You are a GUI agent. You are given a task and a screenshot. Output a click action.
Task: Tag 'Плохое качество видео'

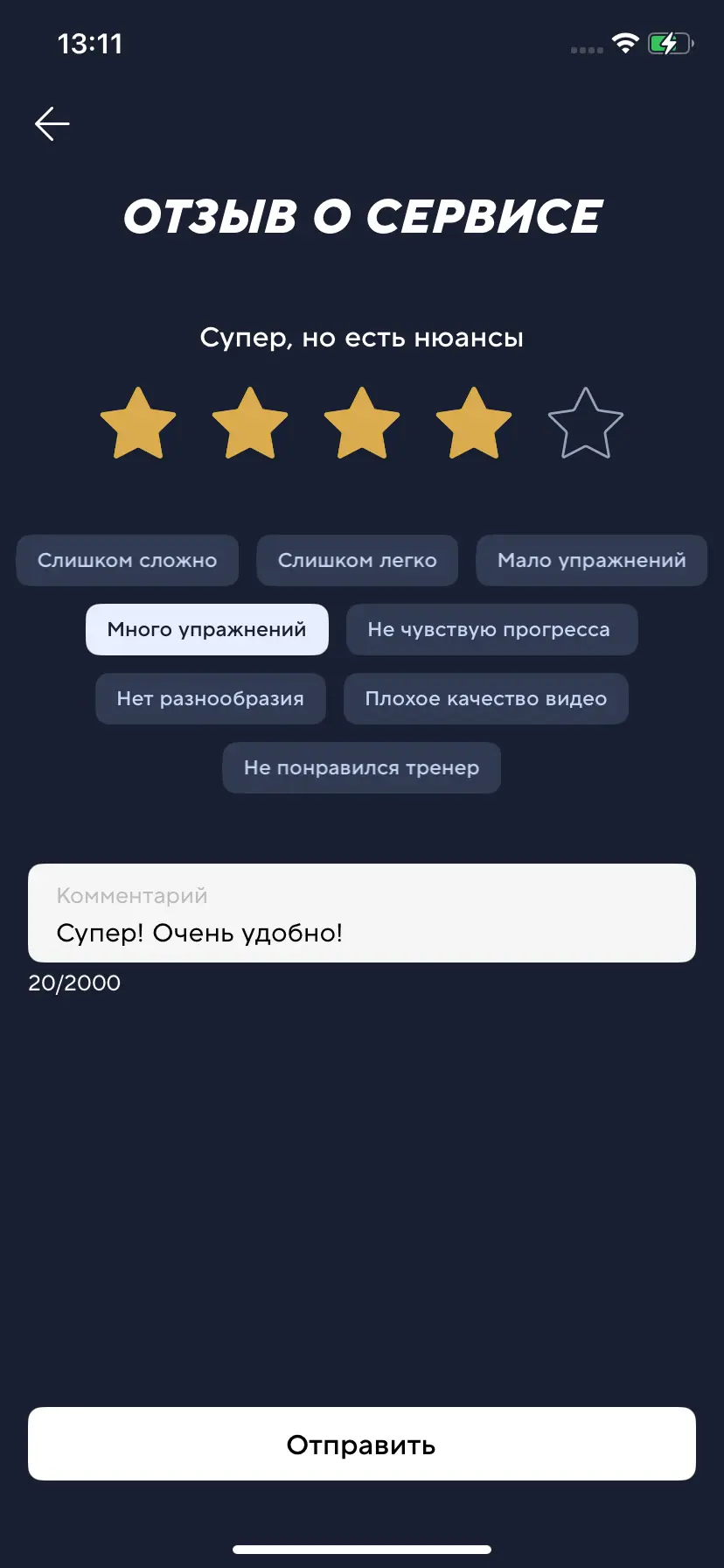pos(485,698)
